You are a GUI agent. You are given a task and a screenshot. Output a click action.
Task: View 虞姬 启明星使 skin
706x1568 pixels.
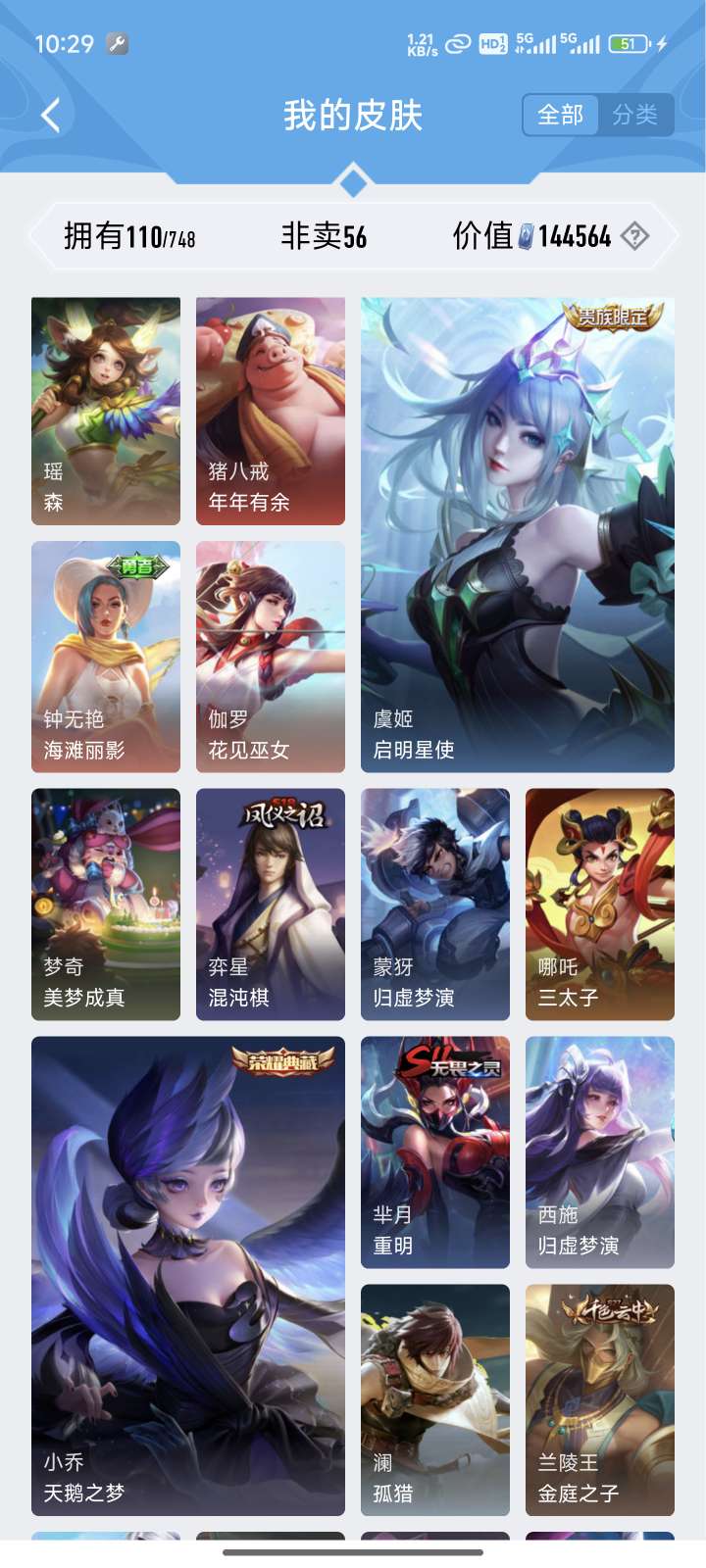[x=518, y=534]
